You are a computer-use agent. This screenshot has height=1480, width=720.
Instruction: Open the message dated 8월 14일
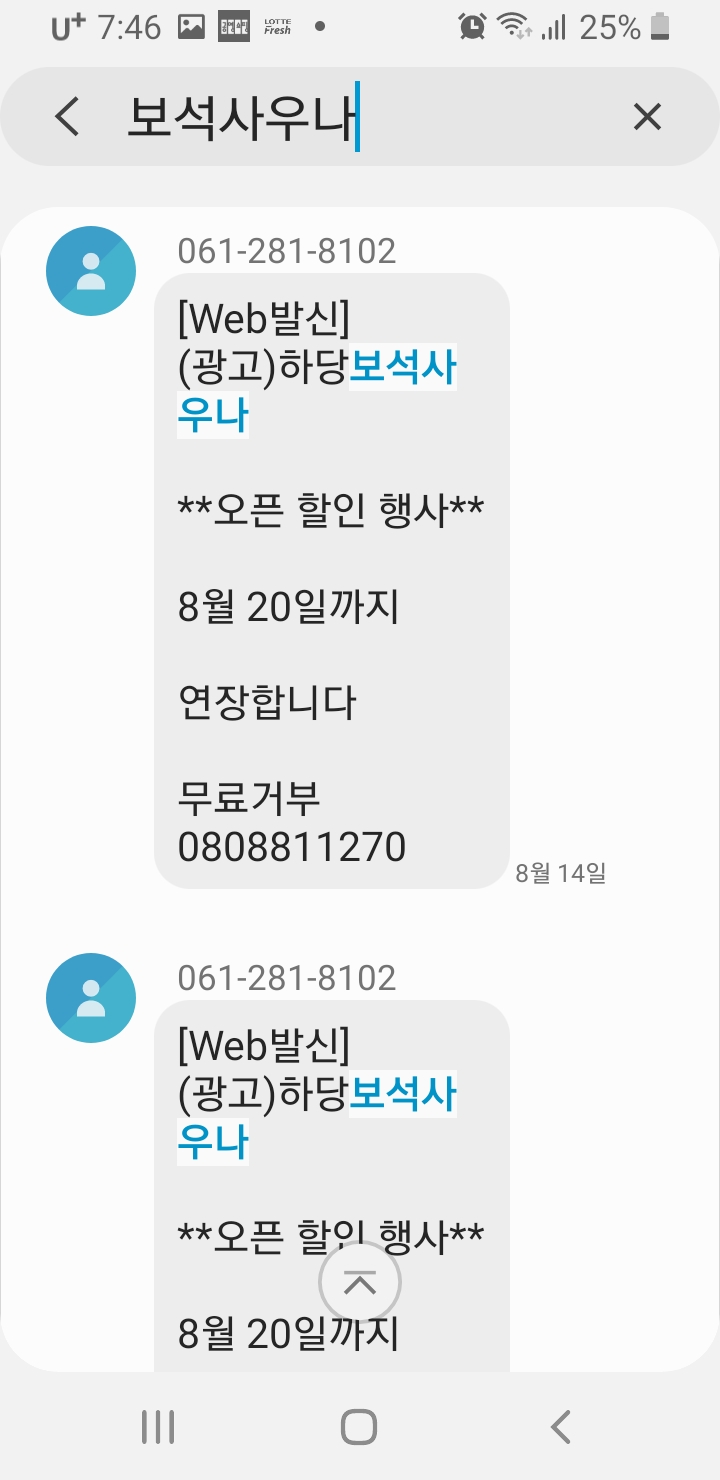click(331, 580)
